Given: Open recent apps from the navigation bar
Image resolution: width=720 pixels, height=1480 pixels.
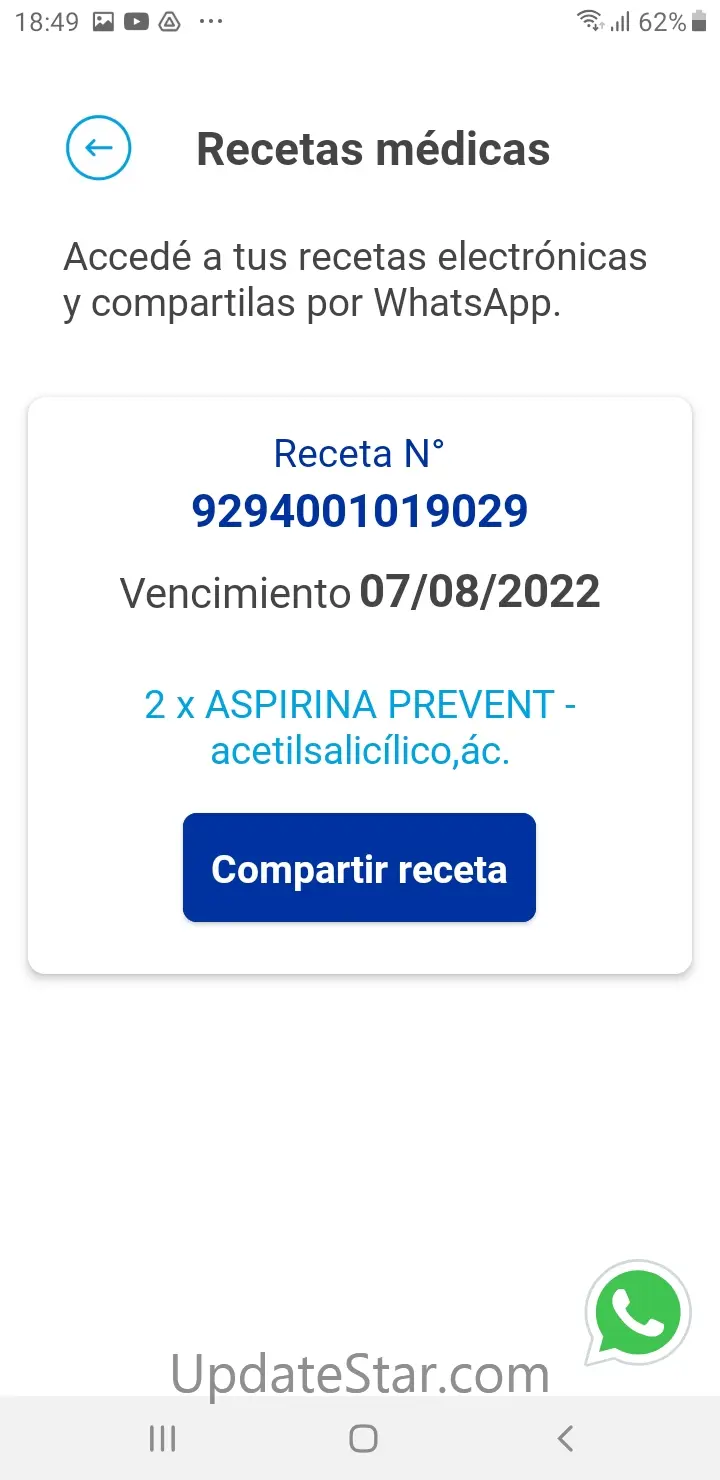Looking at the screenshot, I should pos(162,1439).
